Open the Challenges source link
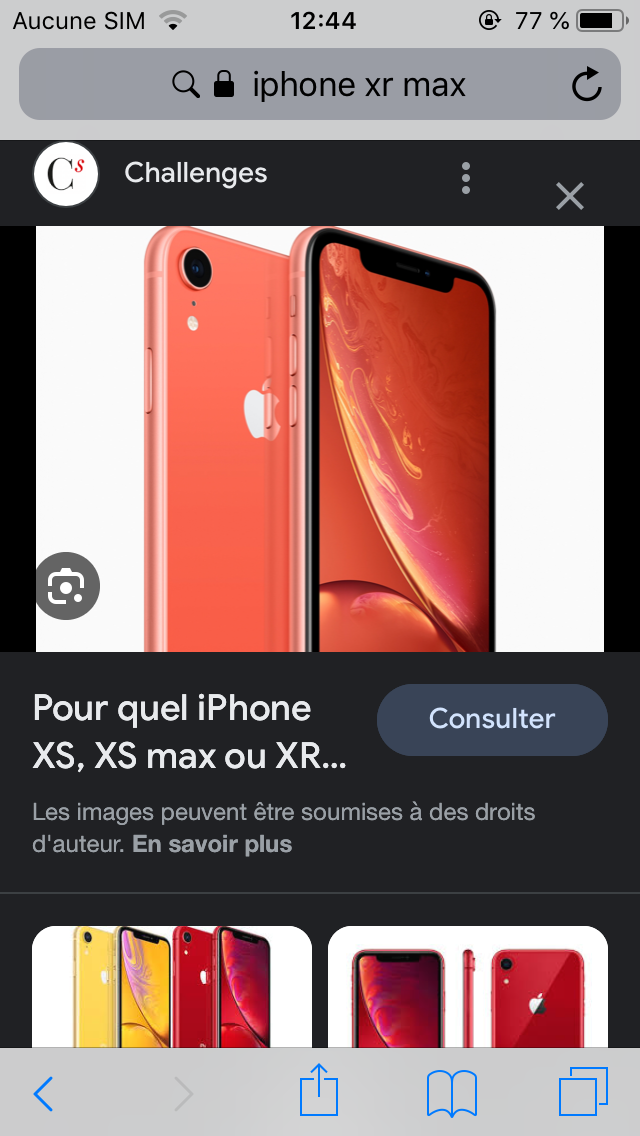The height and width of the screenshot is (1136, 640). 195,174
